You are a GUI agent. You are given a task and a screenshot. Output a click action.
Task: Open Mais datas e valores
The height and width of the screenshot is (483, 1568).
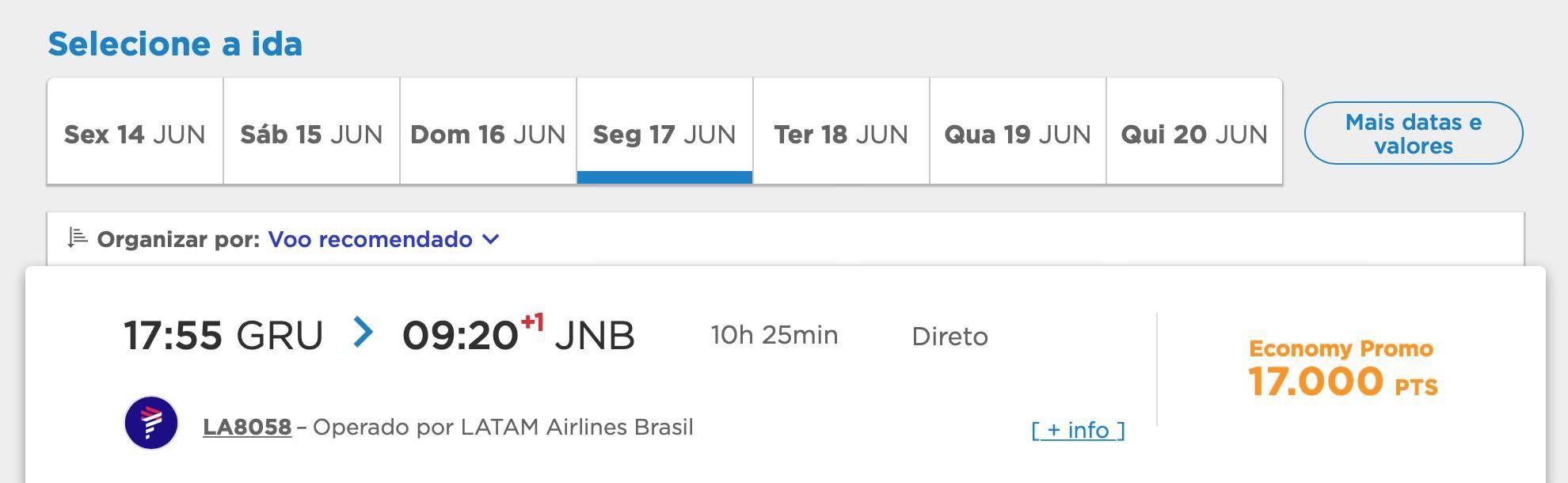tap(1413, 133)
